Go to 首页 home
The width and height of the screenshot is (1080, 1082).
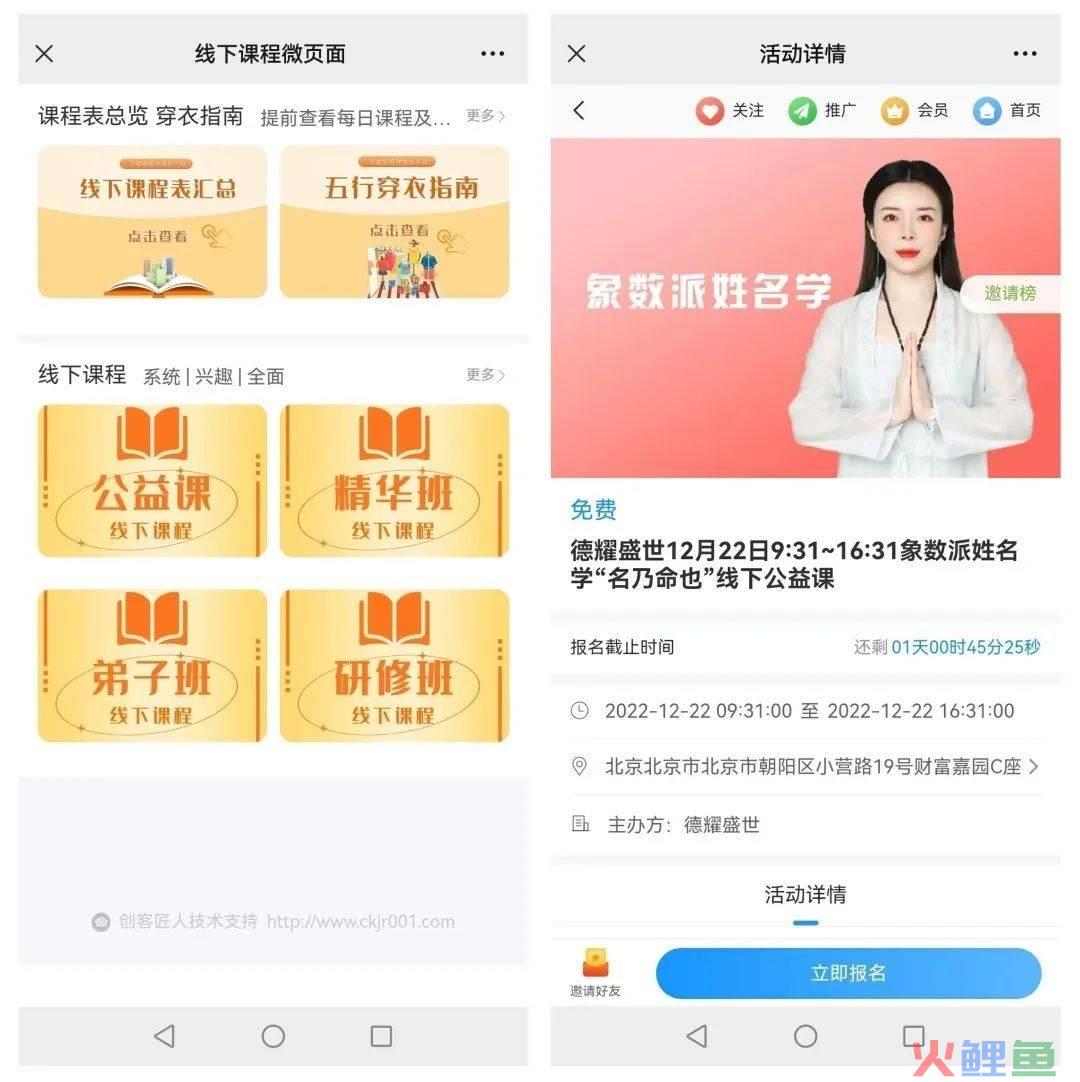(1007, 111)
